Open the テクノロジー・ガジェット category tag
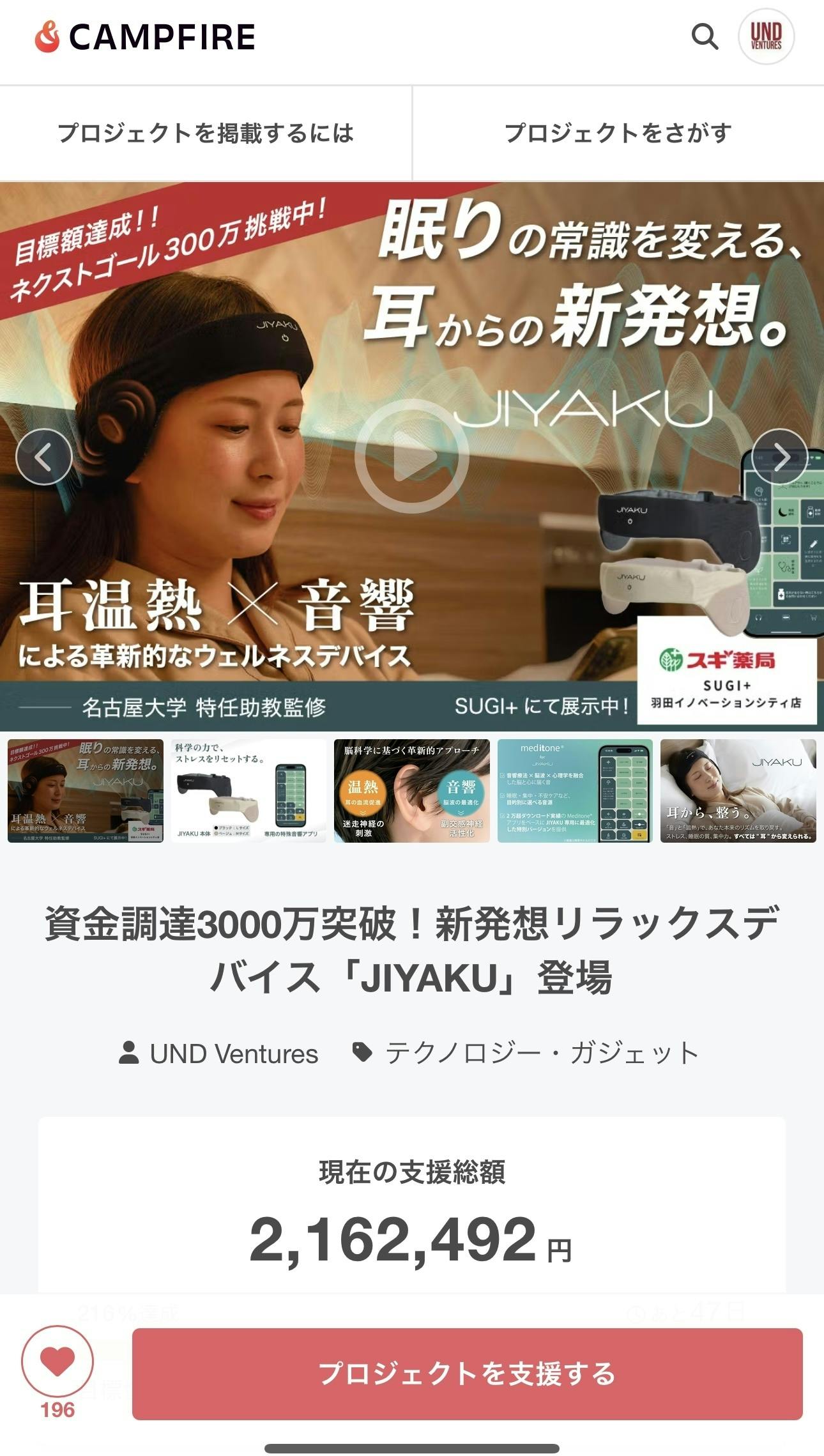Viewport: 824px width, 1456px height. tap(526, 1054)
